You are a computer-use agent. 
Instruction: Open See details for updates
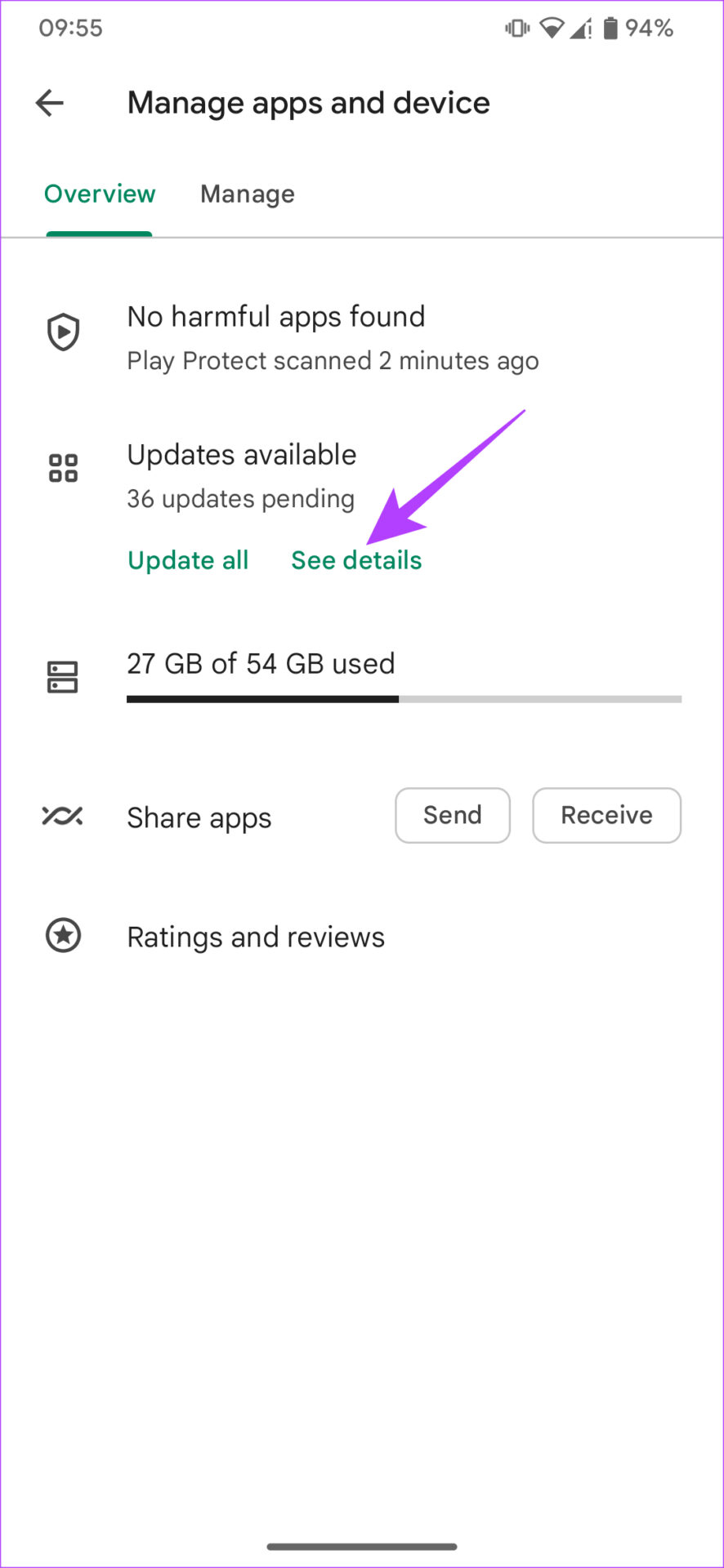(356, 560)
